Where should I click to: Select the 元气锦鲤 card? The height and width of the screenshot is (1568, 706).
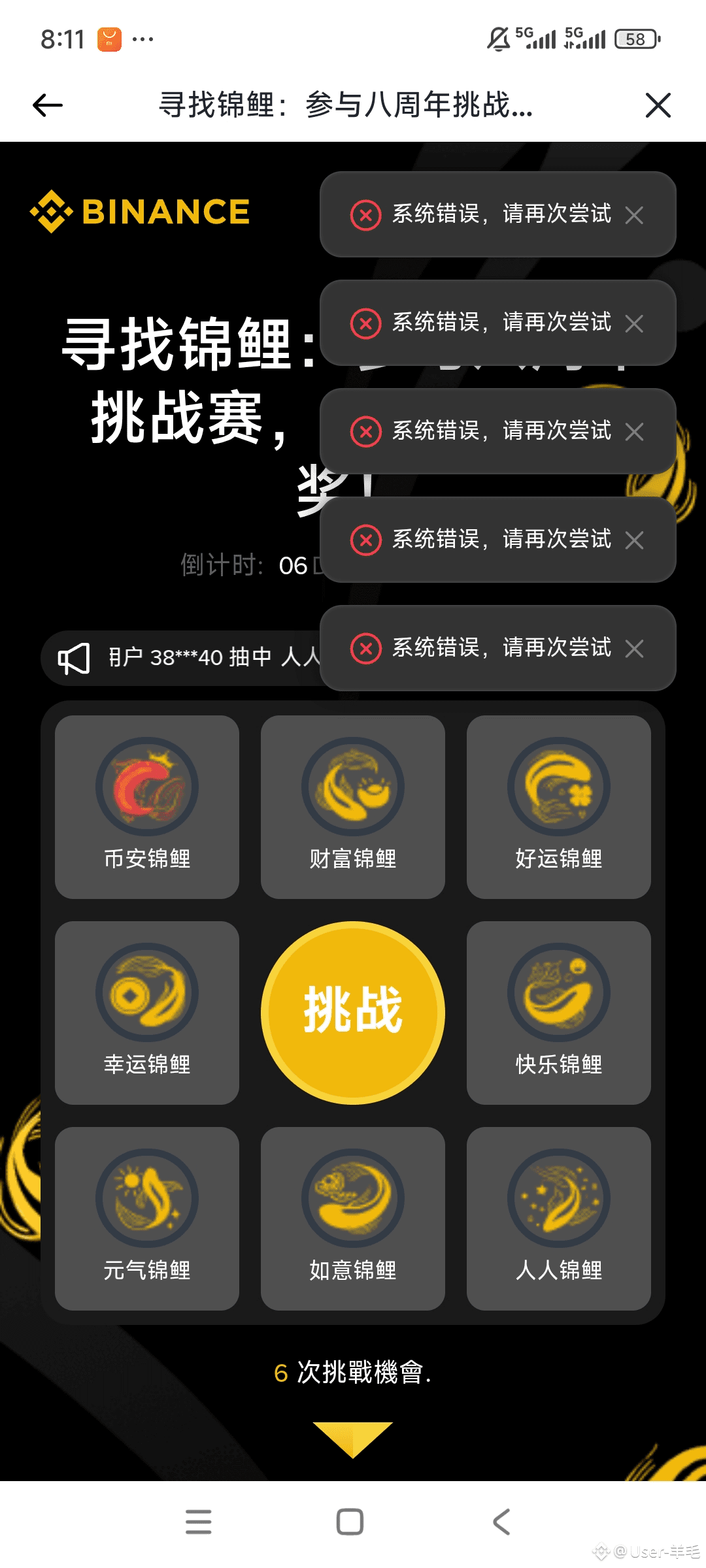(x=147, y=1218)
